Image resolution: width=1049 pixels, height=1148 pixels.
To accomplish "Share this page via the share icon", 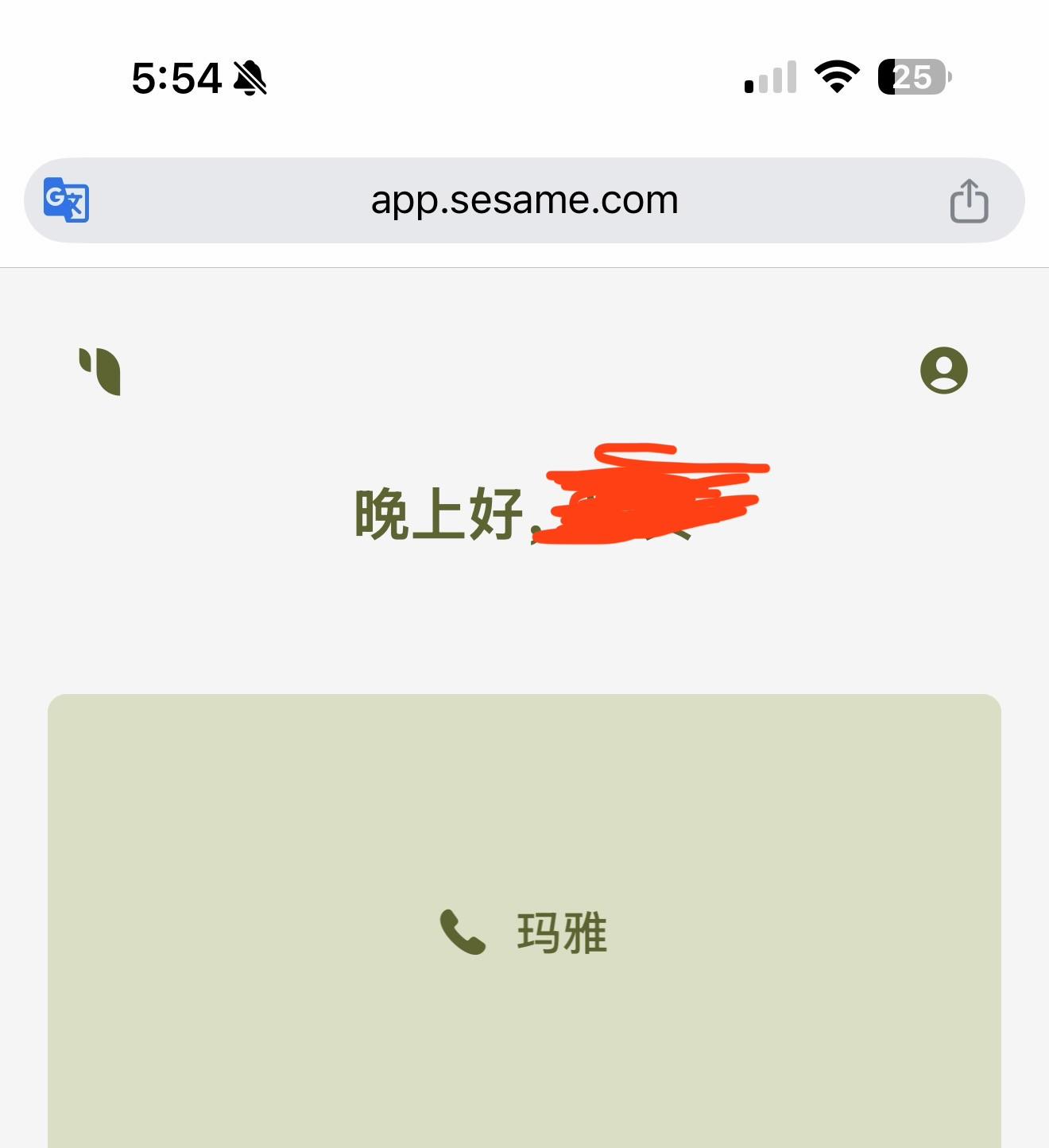I will point(969,201).
